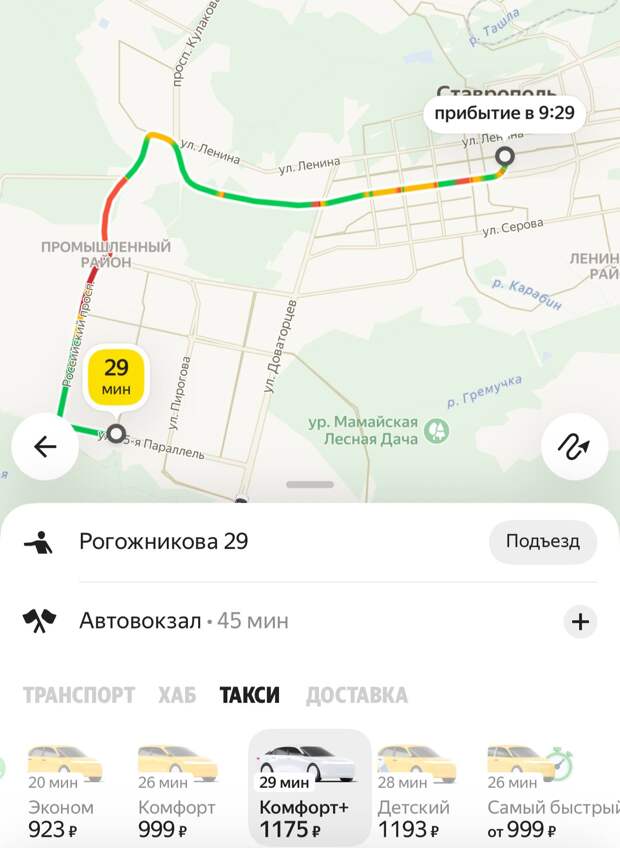Edit pickup address Рогожникова 29
Viewport: 620px width, 848px height.
[163, 542]
